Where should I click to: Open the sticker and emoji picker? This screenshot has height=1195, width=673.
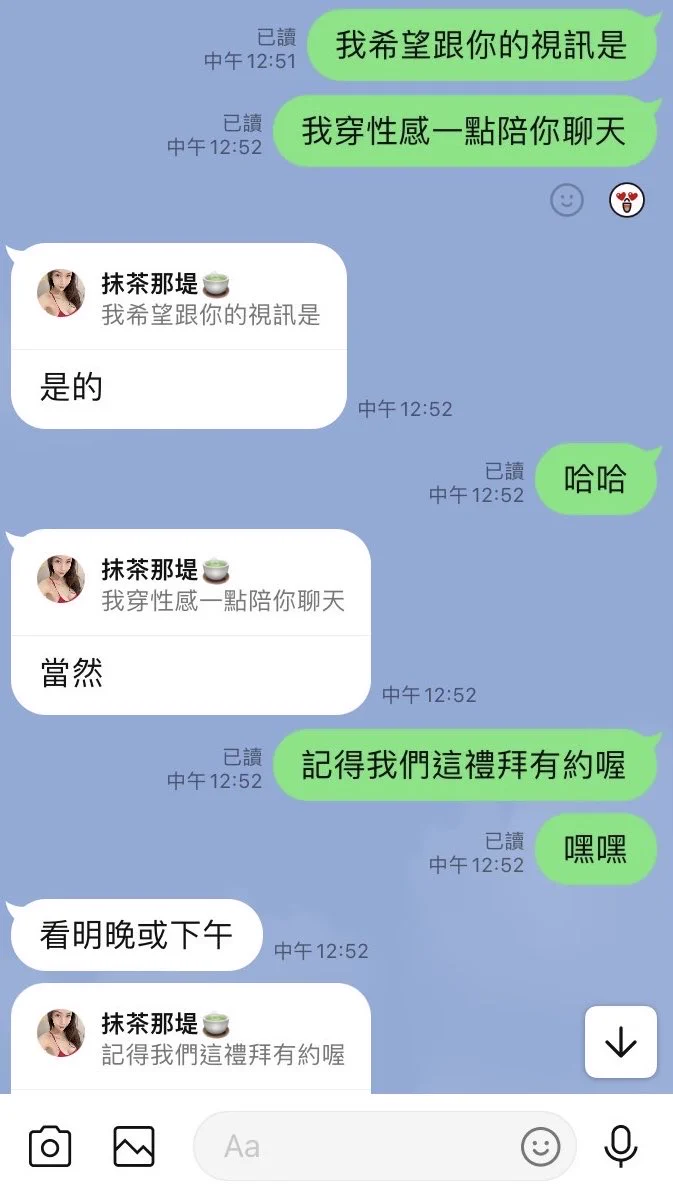click(x=541, y=1147)
